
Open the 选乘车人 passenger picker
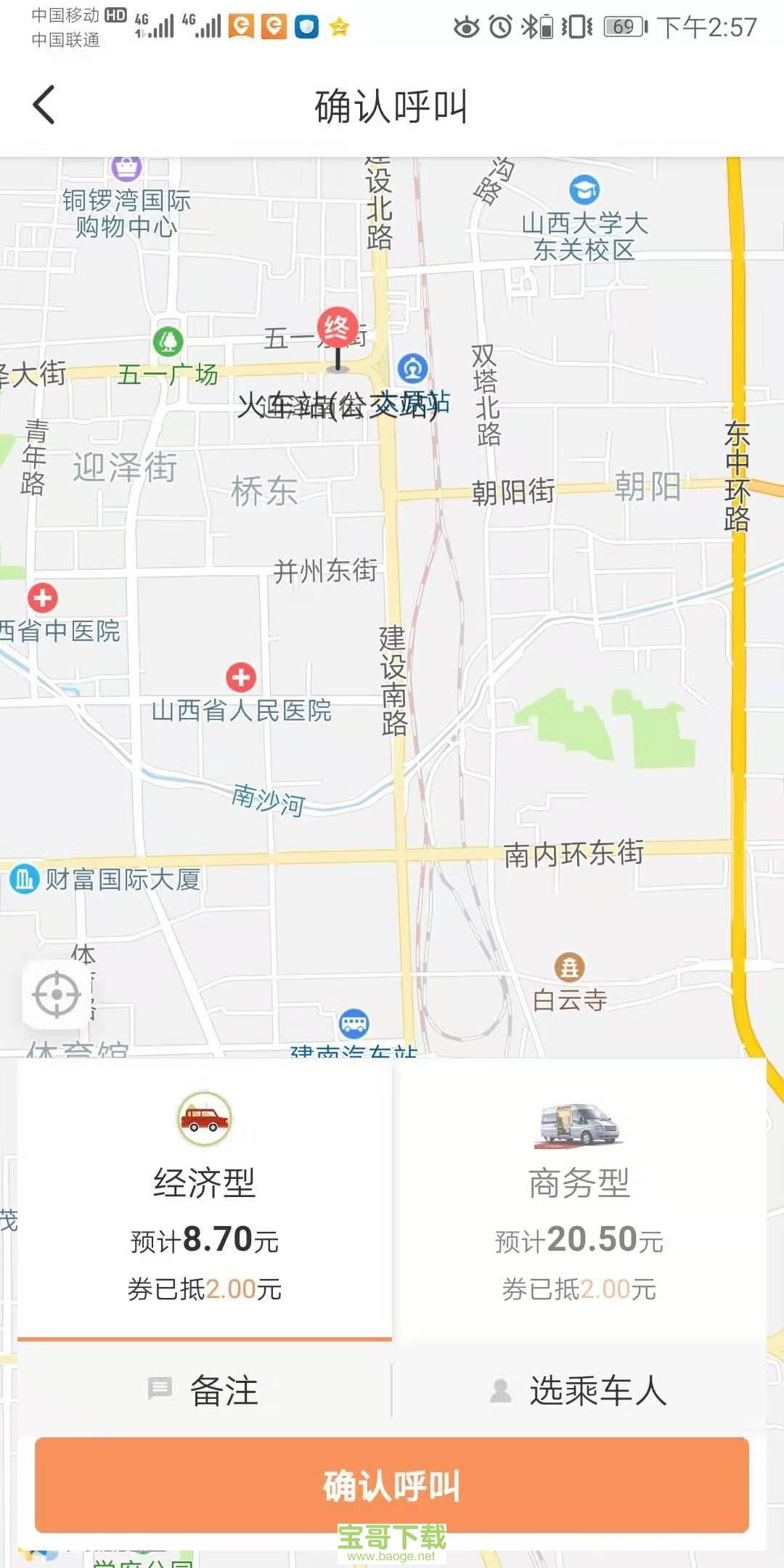tap(581, 1388)
